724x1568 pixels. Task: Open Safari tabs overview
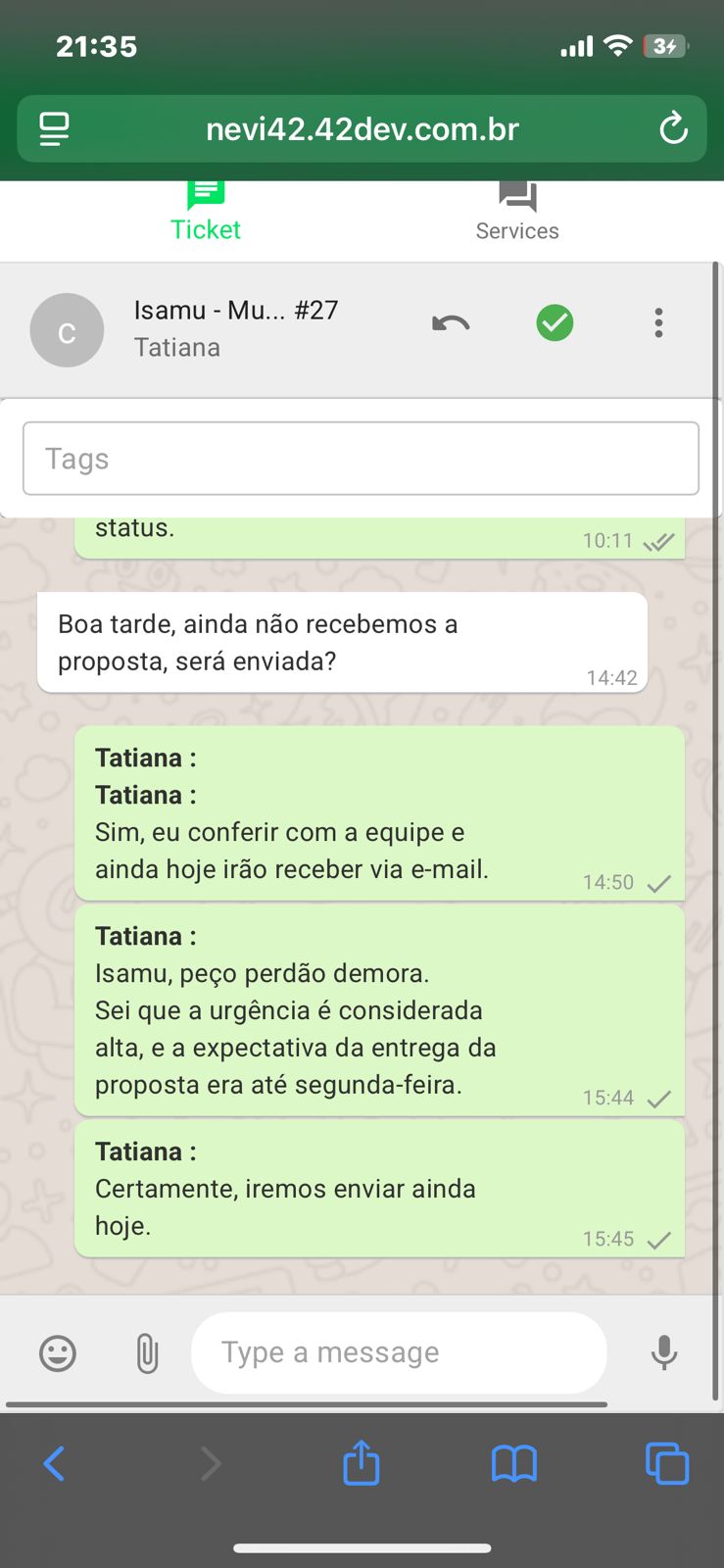tap(667, 1464)
